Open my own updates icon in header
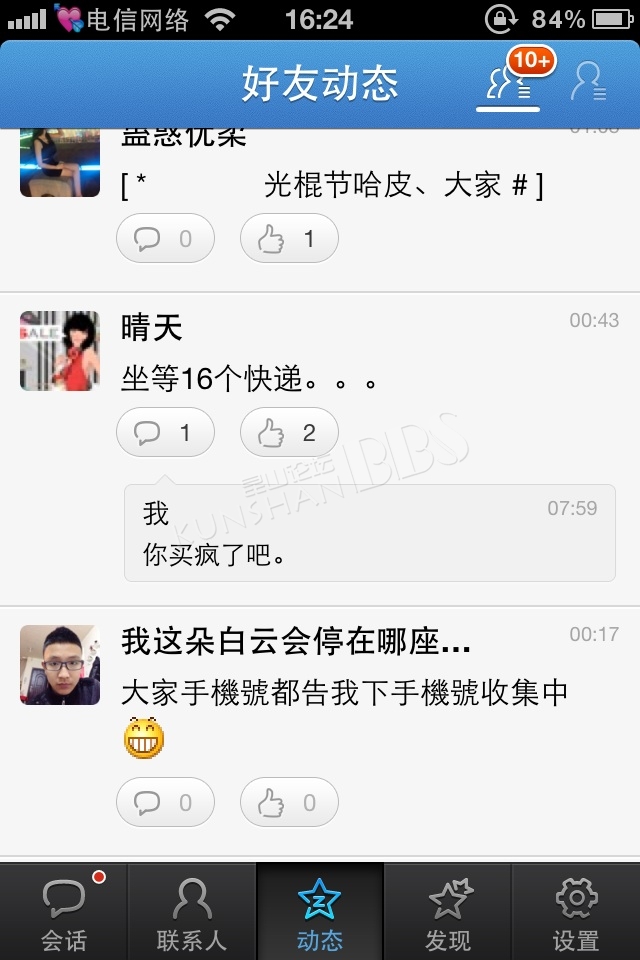640x960 pixels. pyautogui.click(x=589, y=84)
